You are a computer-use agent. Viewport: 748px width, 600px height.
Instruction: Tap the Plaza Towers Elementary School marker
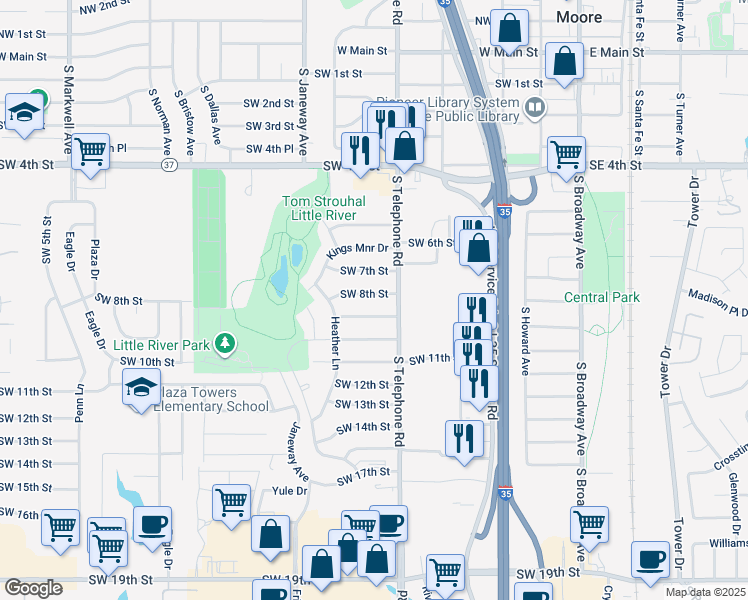point(142,387)
